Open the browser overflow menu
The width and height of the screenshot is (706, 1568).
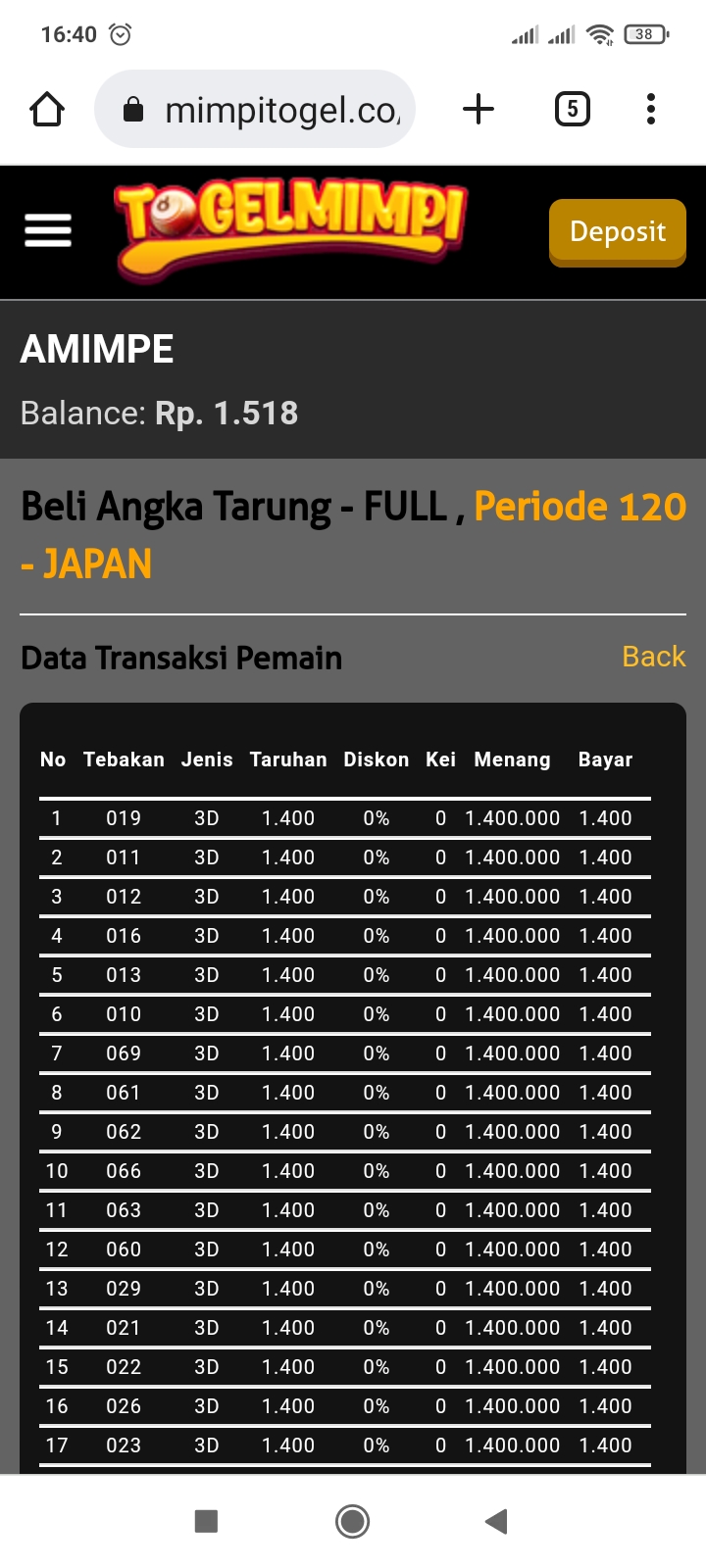click(x=650, y=109)
